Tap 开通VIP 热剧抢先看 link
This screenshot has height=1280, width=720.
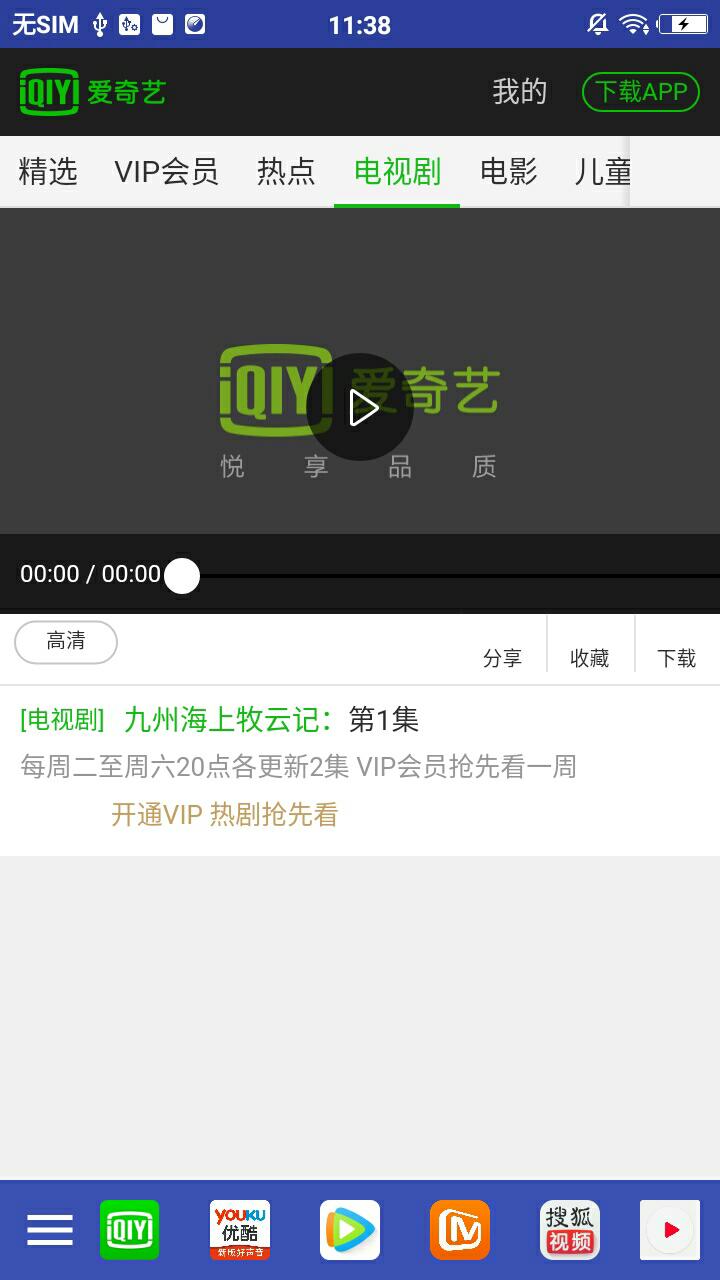pyautogui.click(x=224, y=815)
